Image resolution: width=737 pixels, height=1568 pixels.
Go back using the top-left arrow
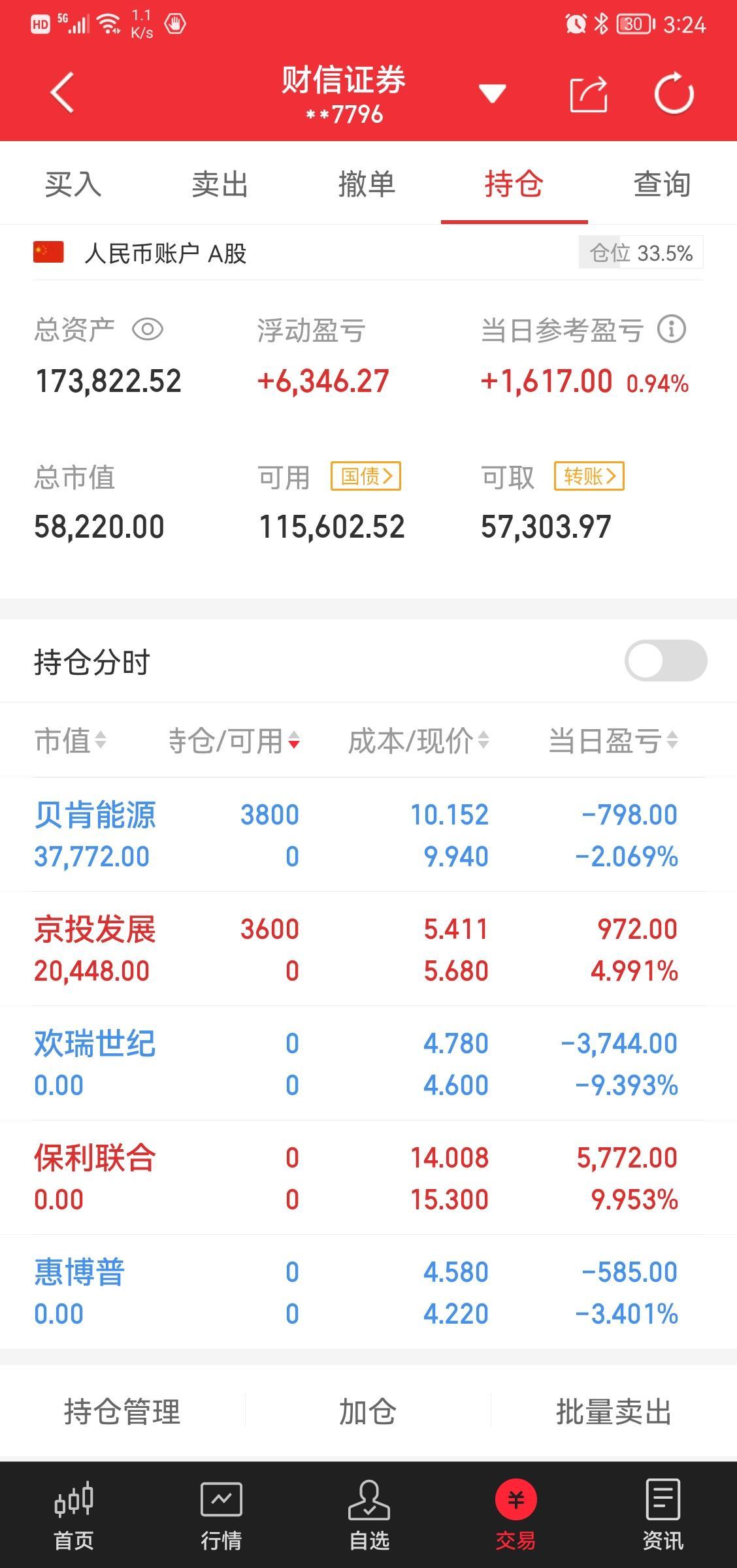pyautogui.click(x=62, y=93)
